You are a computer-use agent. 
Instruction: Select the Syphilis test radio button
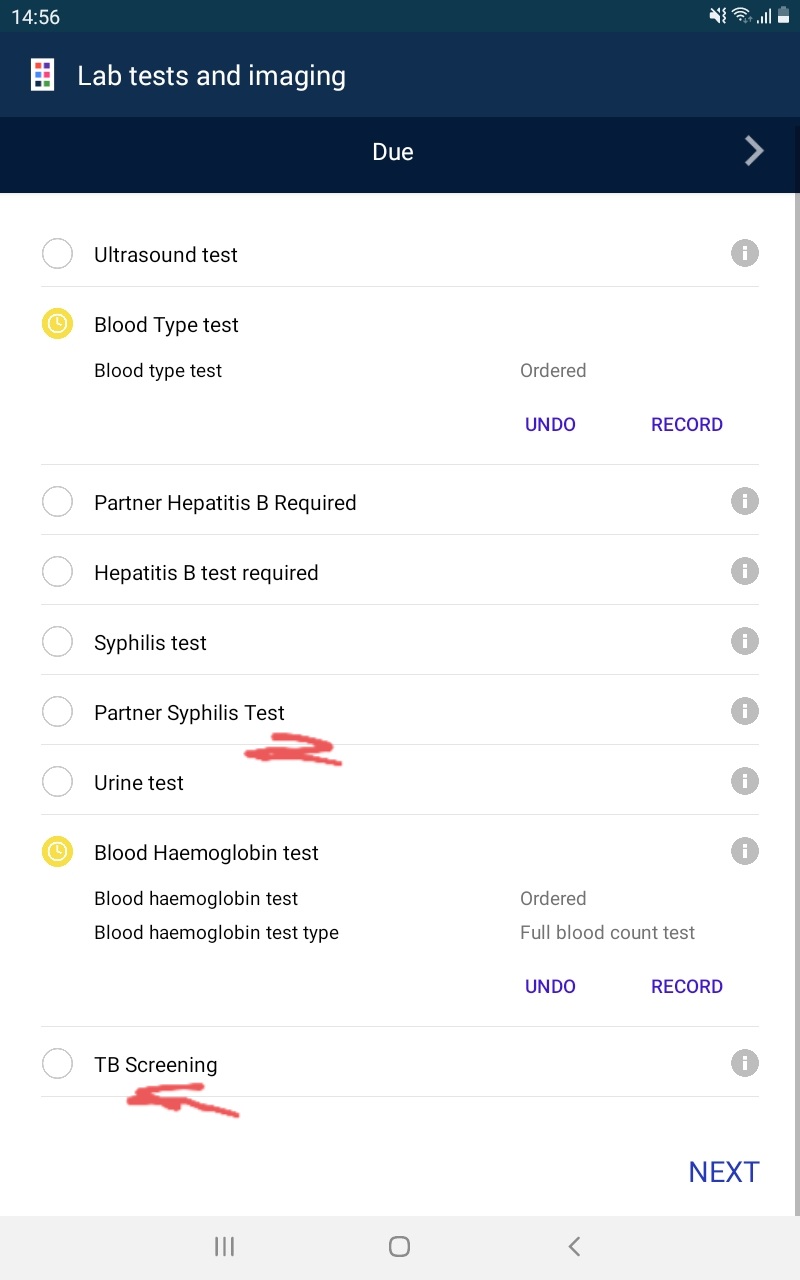coord(57,642)
